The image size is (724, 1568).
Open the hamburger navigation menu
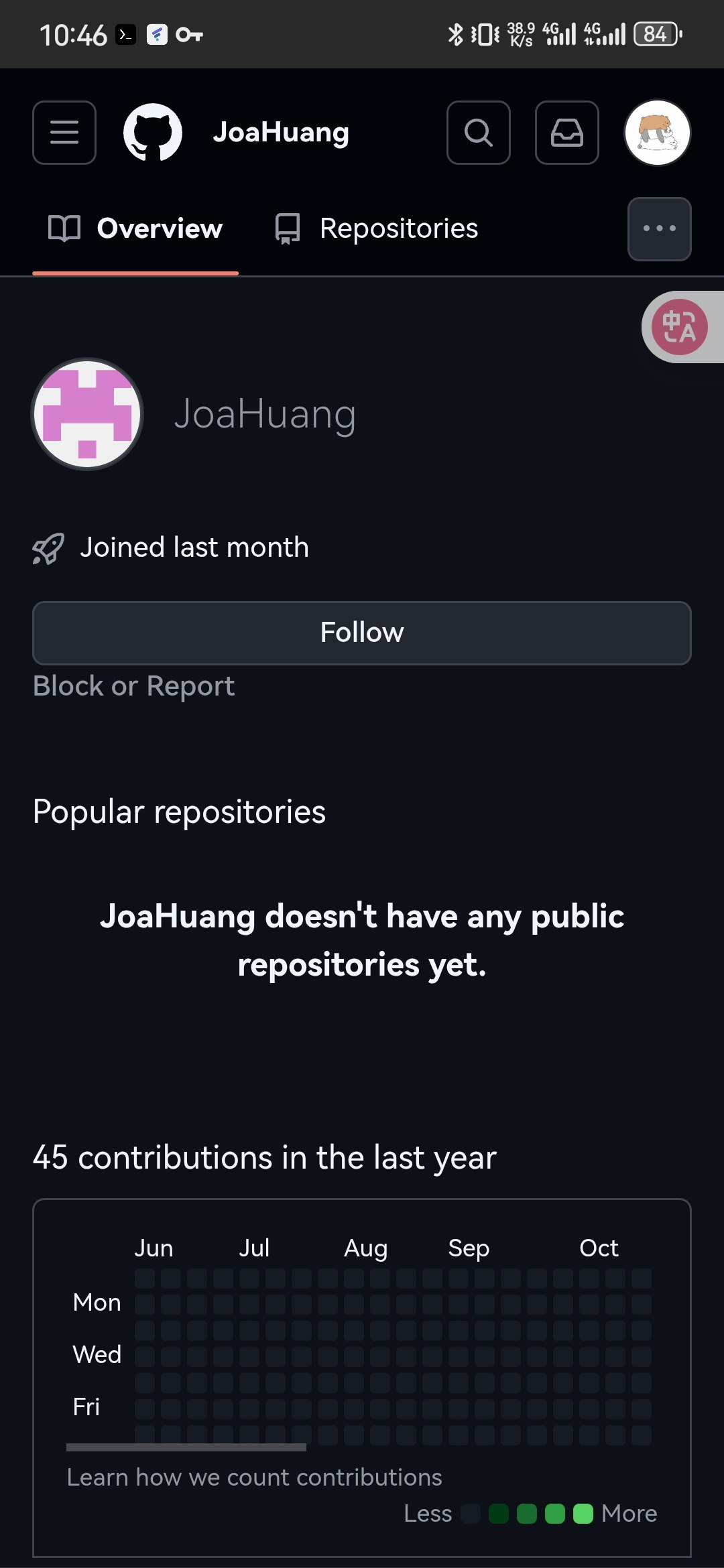(64, 133)
